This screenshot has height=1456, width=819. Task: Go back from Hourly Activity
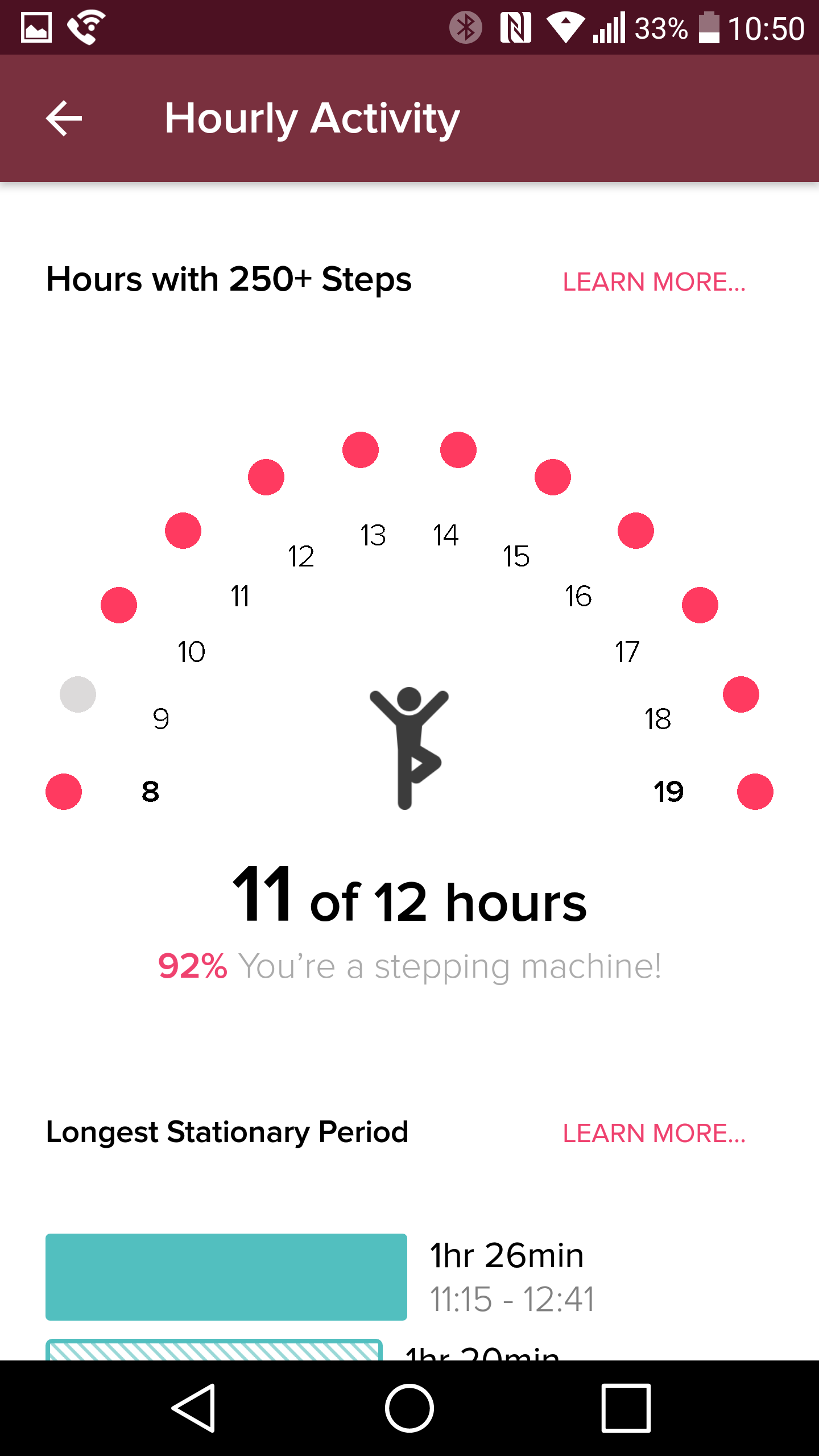point(64,118)
